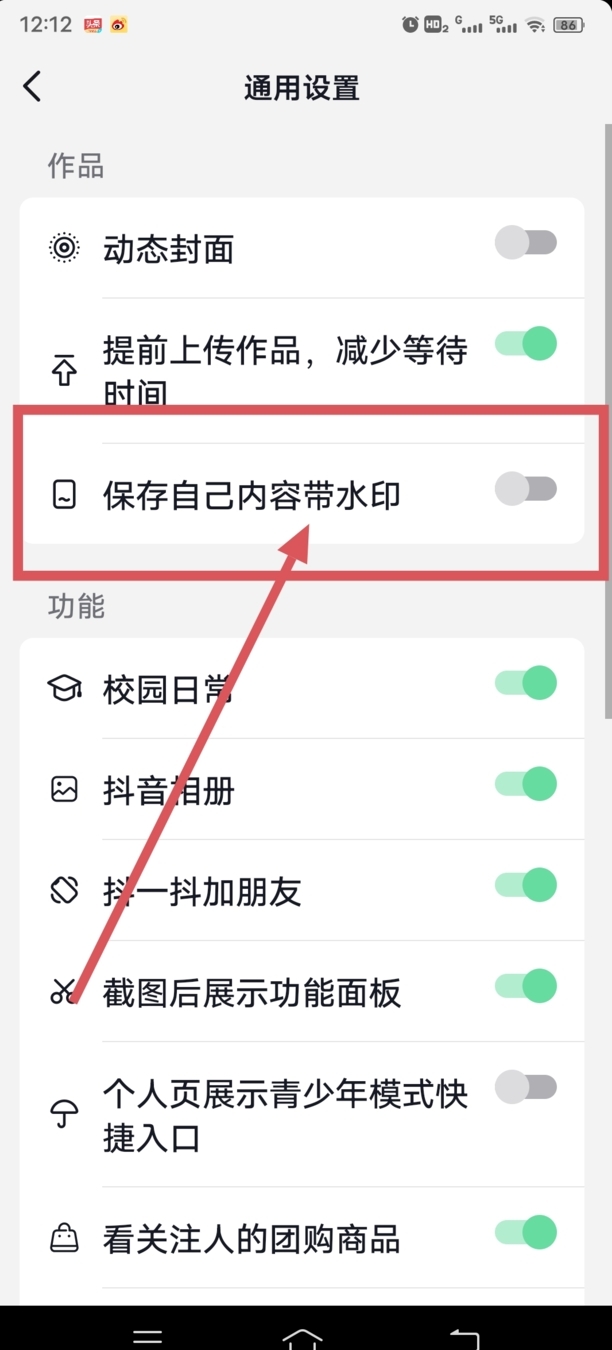612x1350 pixels.
Task: Switch off 抖一抖加朋友
Action: point(526,885)
